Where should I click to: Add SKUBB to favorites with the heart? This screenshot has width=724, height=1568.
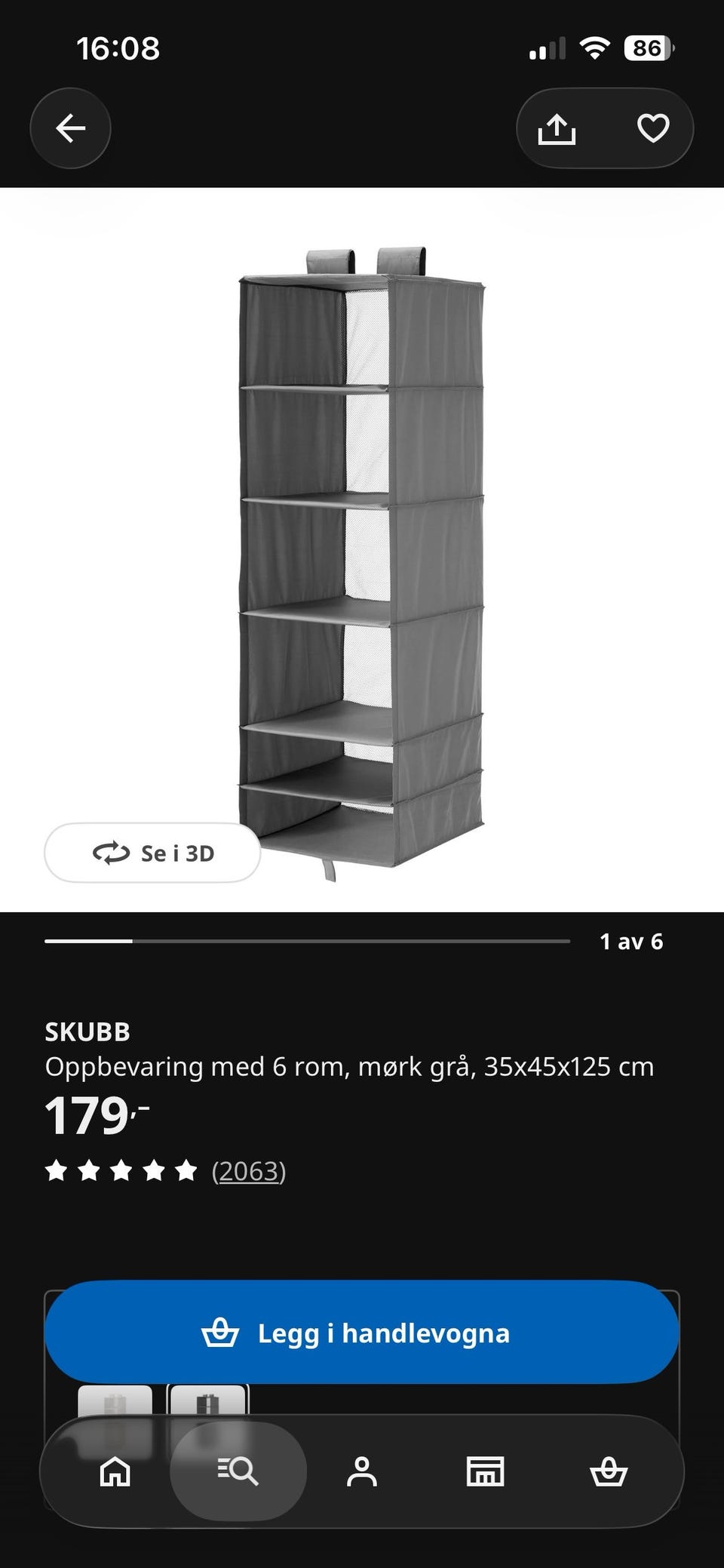pos(653,128)
